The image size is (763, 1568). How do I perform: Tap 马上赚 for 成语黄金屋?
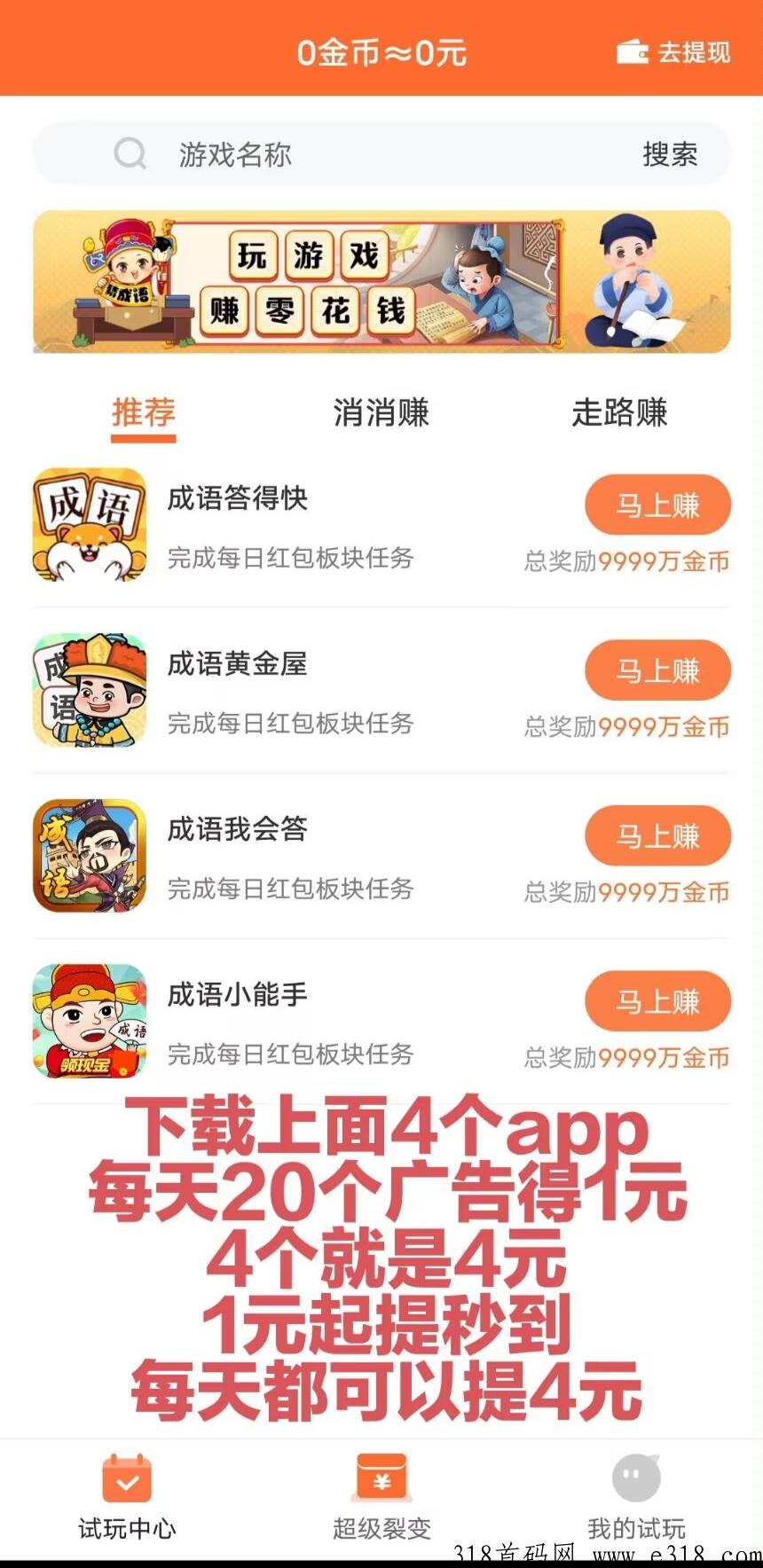pyautogui.click(x=657, y=670)
